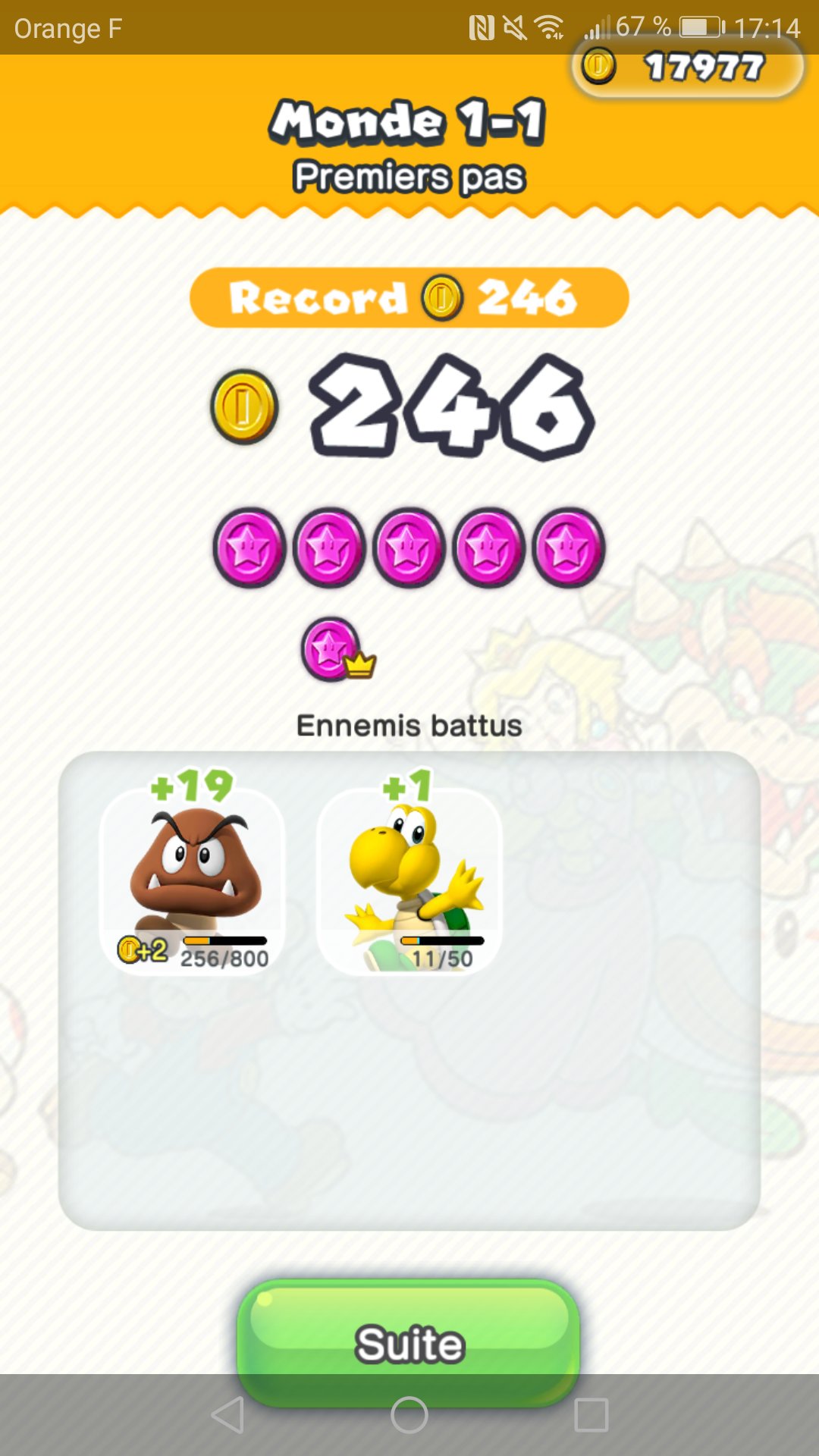The width and height of the screenshot is (819, 1456).
Task: Open the Koopa Troopa enemy card
Action: coord(409,880)
